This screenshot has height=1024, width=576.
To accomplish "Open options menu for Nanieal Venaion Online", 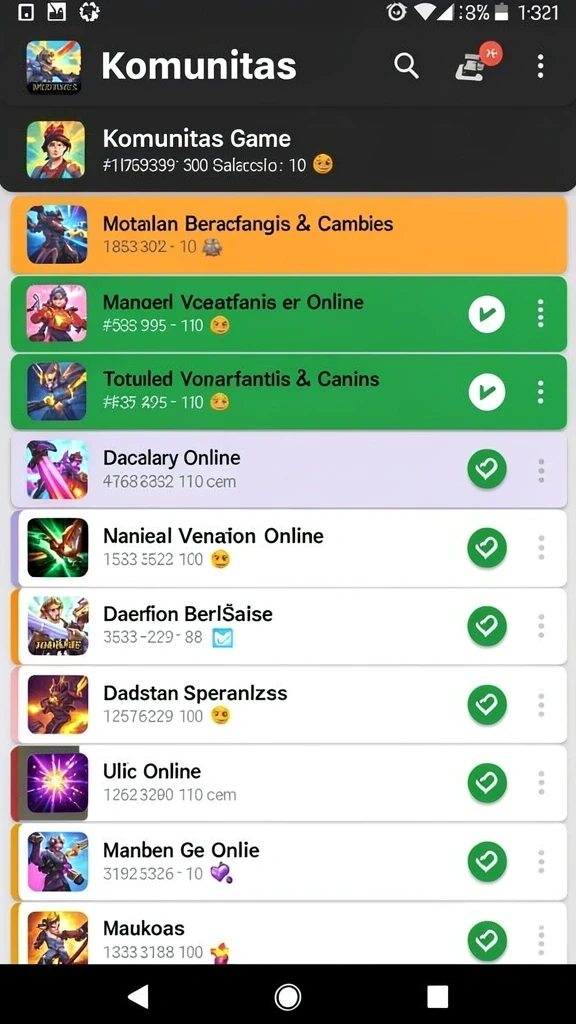I will (541, 547).
